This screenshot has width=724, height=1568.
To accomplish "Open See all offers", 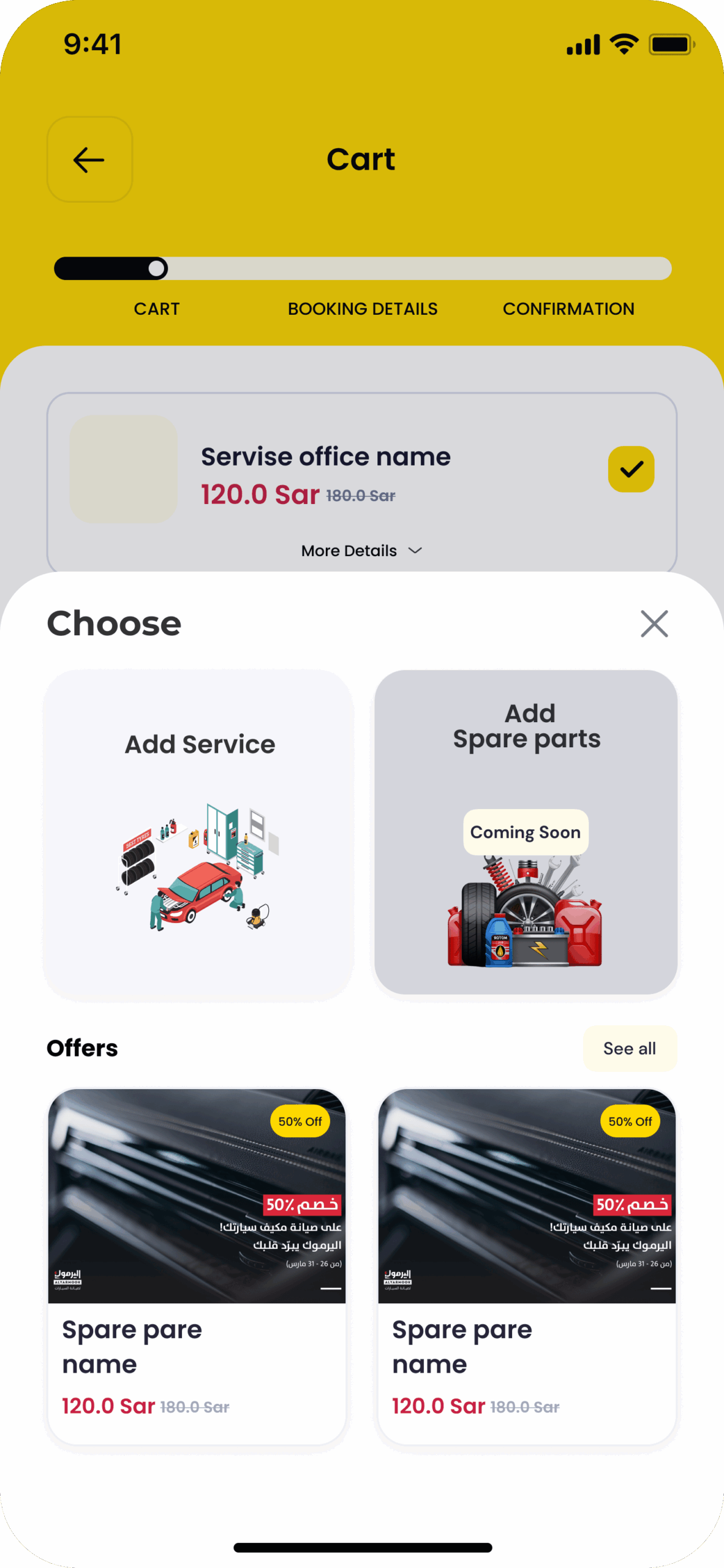I will (629, 1049).
